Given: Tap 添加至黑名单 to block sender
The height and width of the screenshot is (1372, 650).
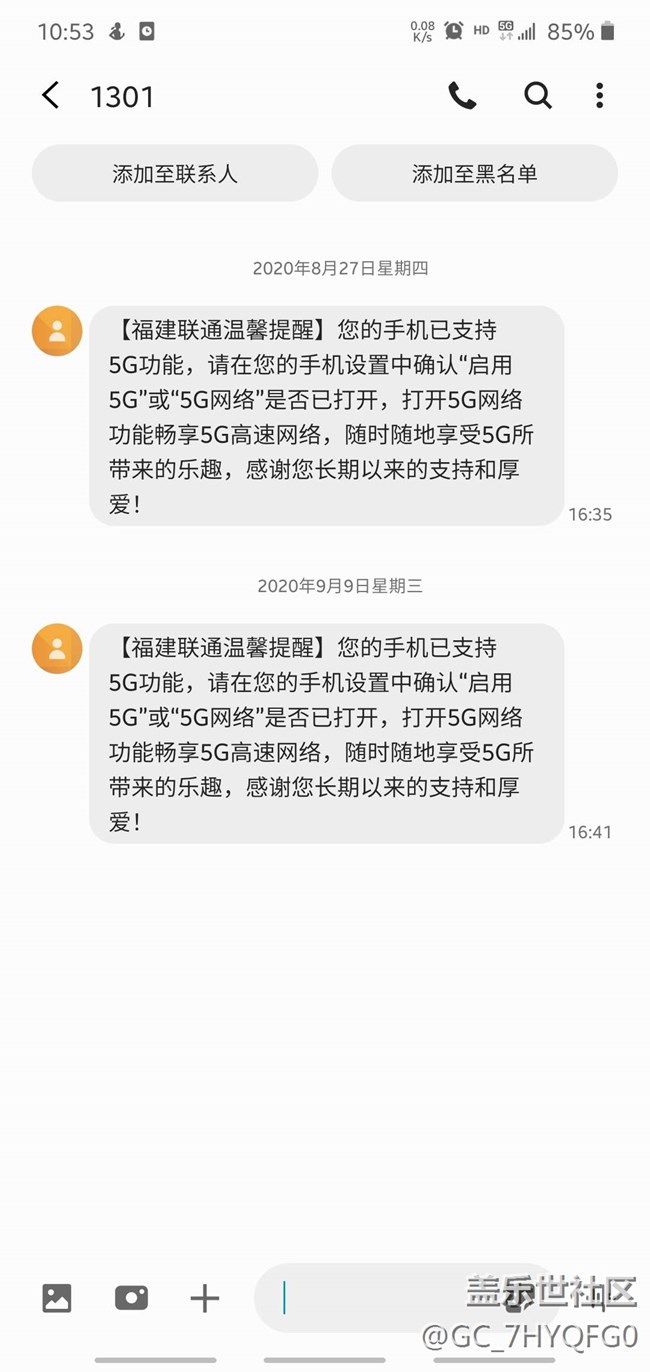Looking at the screenshot, I should point(475,174).
